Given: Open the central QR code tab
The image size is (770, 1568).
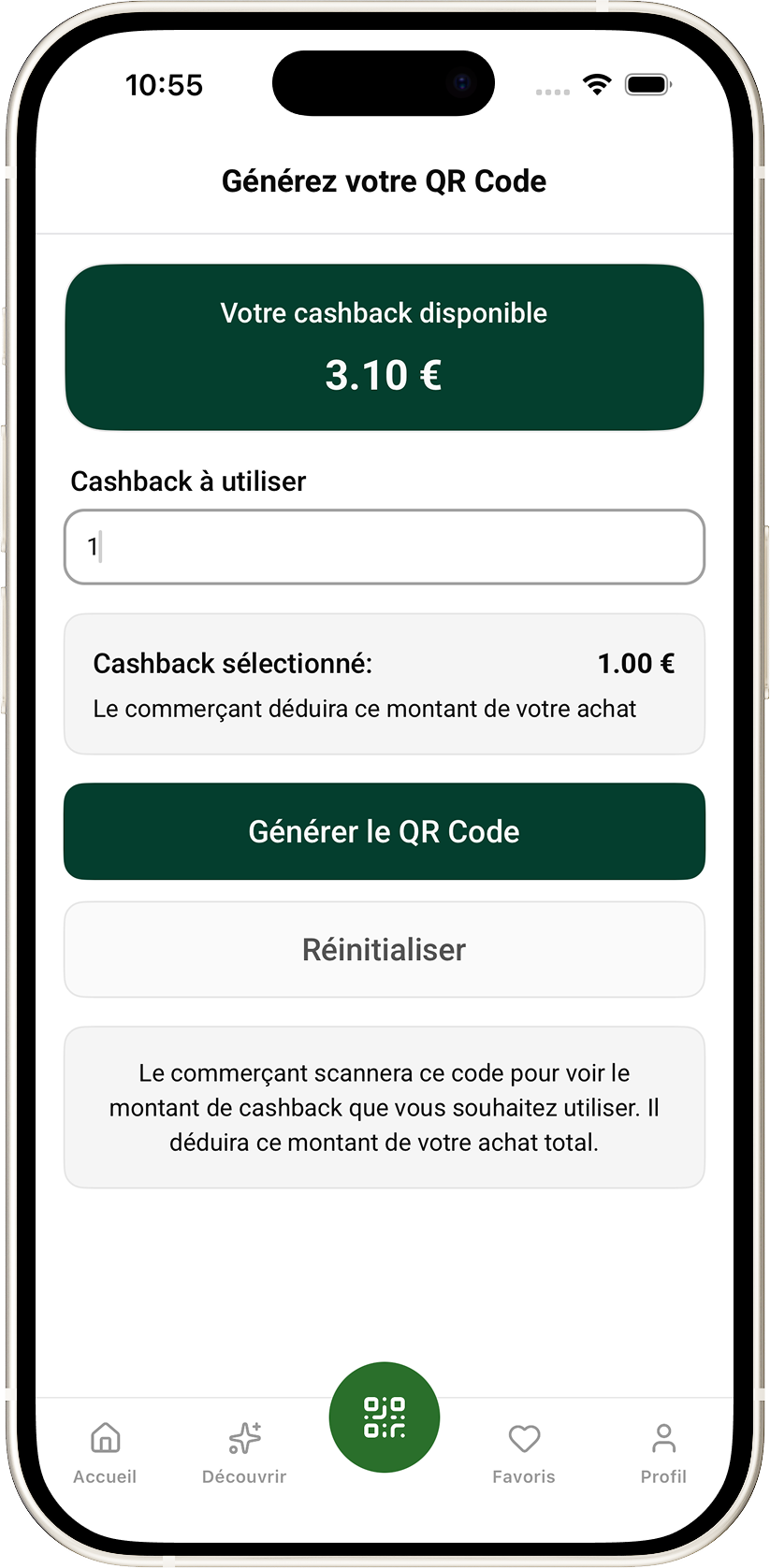Looking at the screenshot, I should [x=385, y=1417].
